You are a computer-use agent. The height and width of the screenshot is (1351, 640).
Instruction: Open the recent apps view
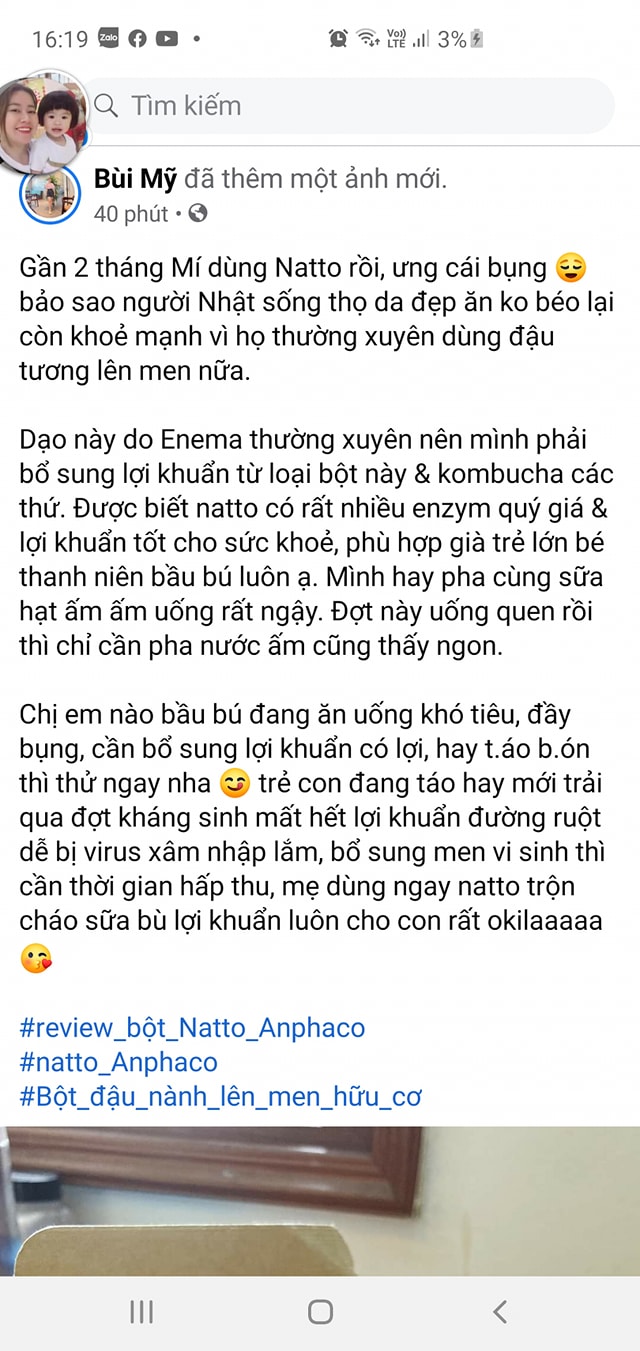tap(141, 1311)
